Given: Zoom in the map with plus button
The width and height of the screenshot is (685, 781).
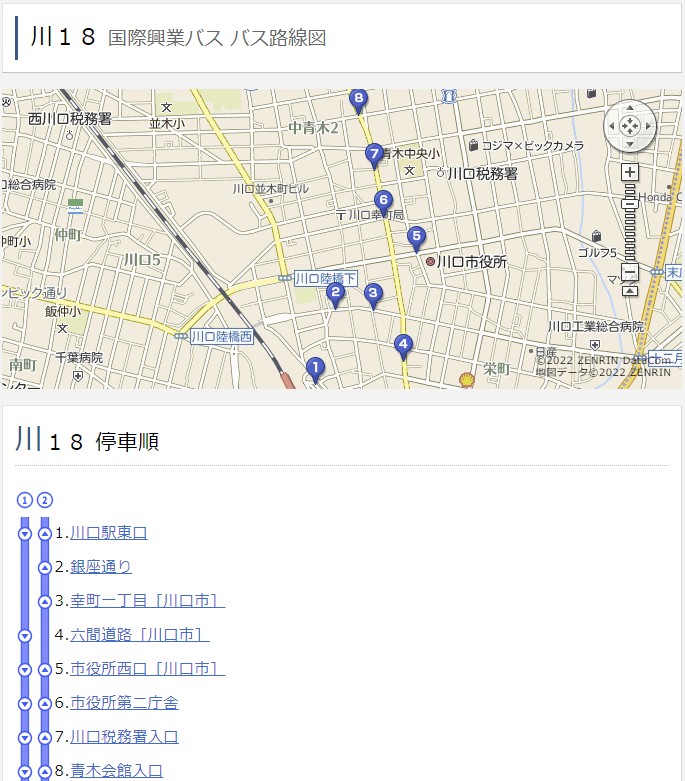Looking at the screenshot, I should (x=630, y=172).
